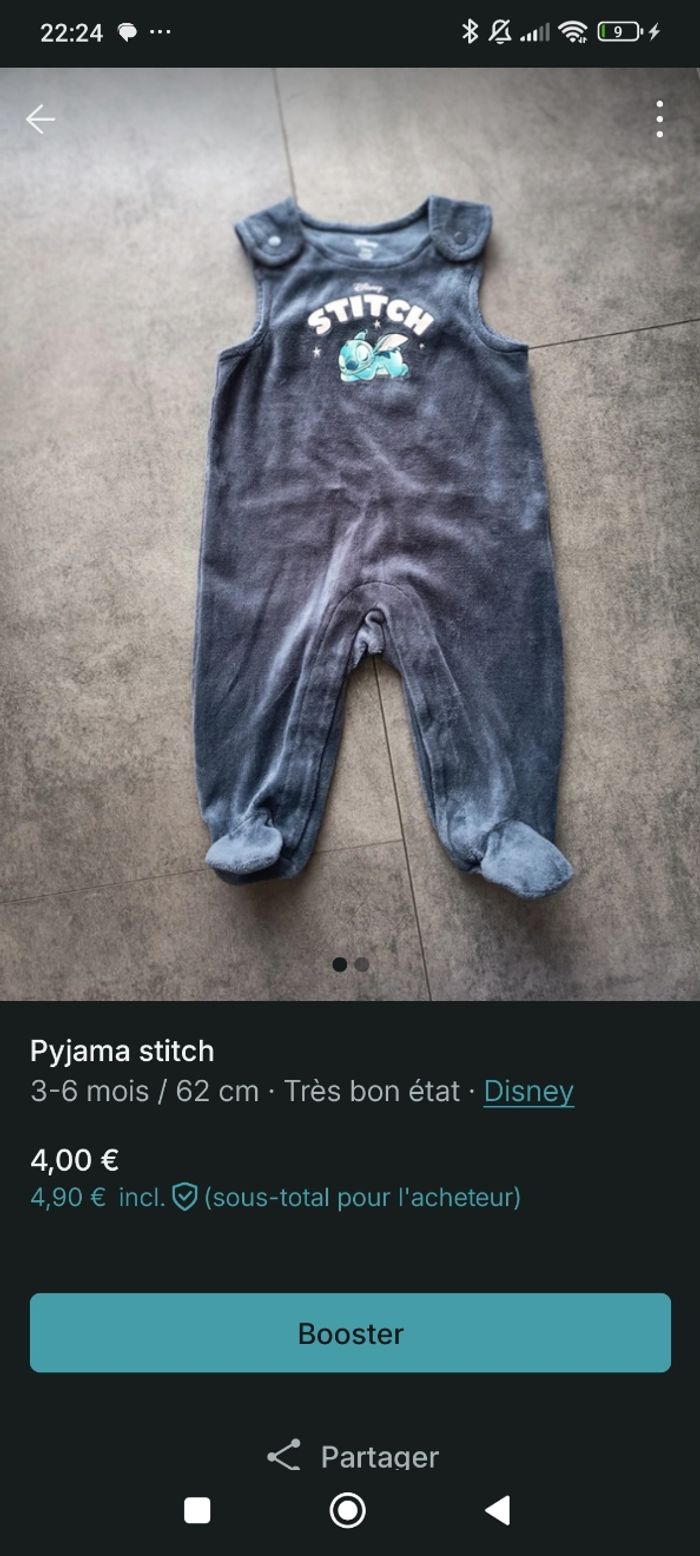Image resolution: width=700 pixels, height=1556 pixels.
Task: Open recent apps from navigation bar
Action: (x=197, y=1510)
